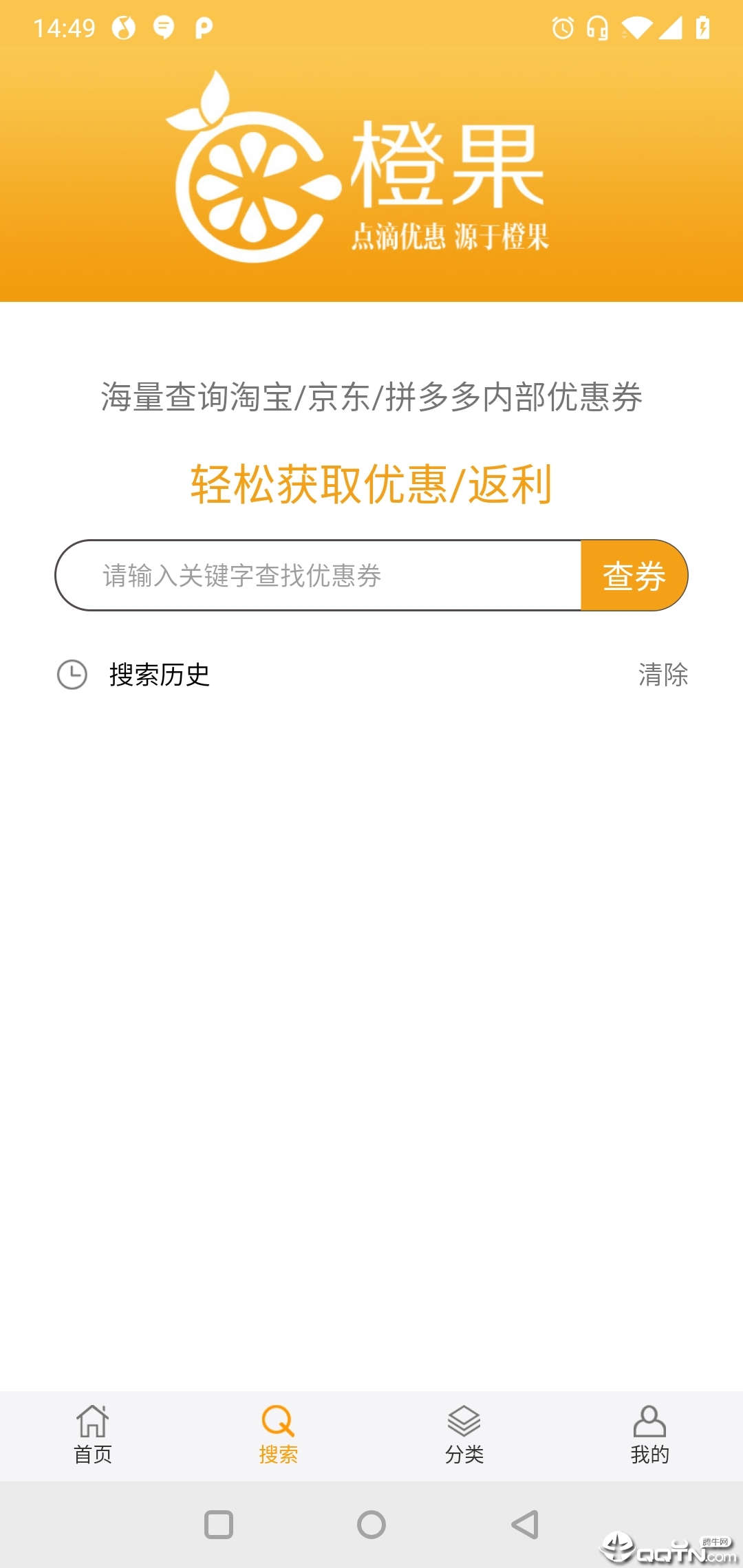Click 清除 to clear search history

(x=665, y=675)
